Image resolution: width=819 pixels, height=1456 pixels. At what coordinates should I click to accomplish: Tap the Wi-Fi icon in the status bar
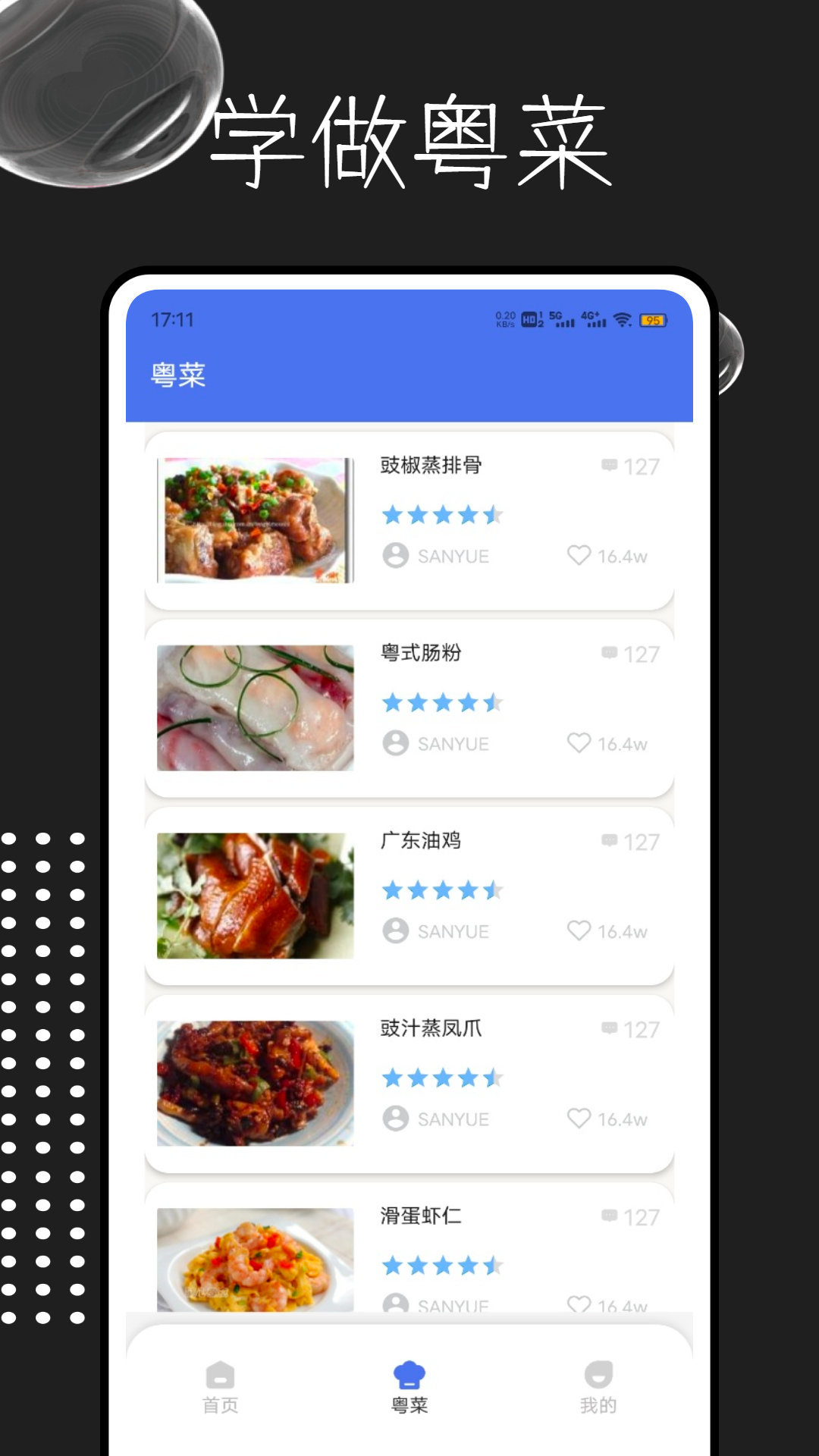tap(623, 321)
